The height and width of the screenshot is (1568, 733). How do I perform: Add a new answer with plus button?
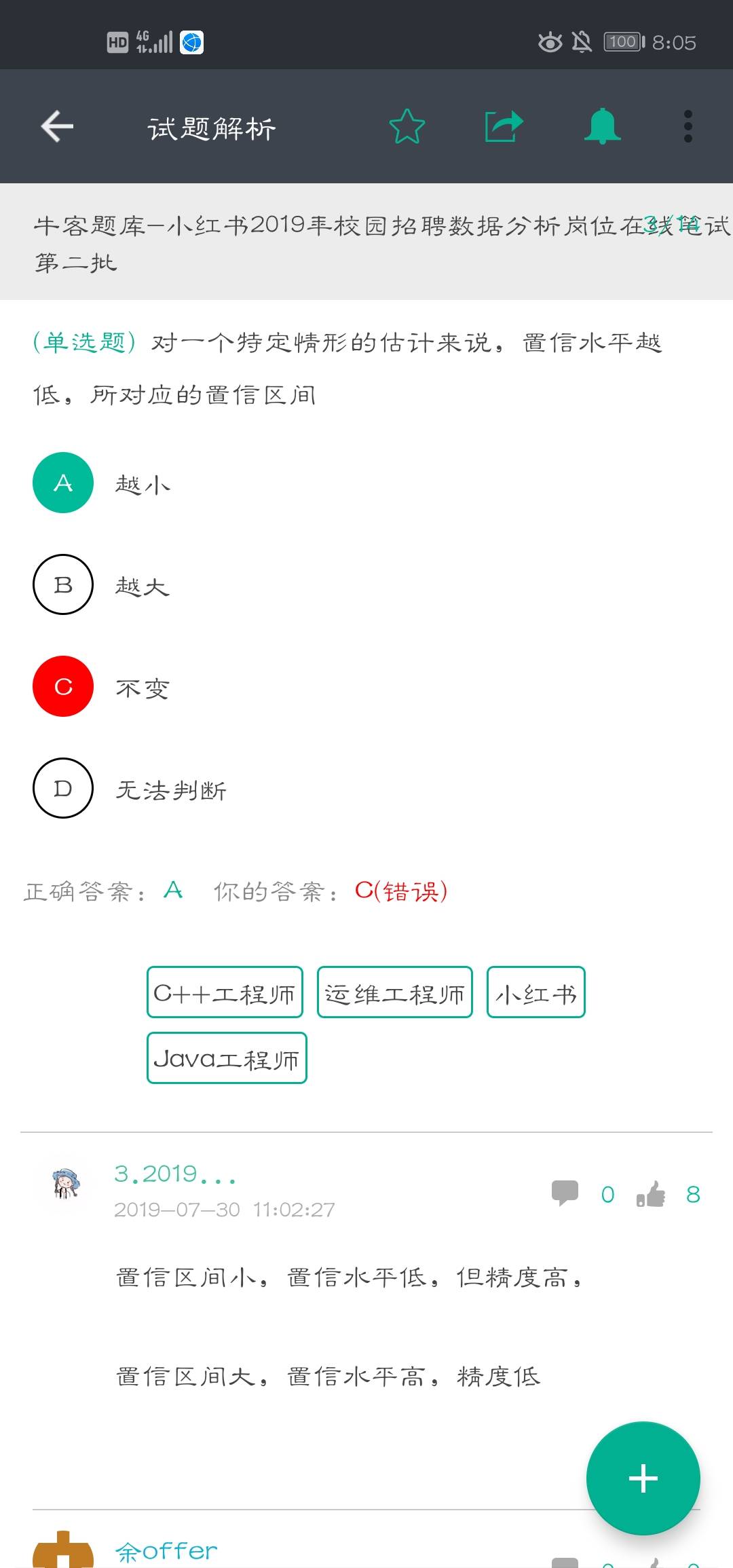(x=643, y=1478)
